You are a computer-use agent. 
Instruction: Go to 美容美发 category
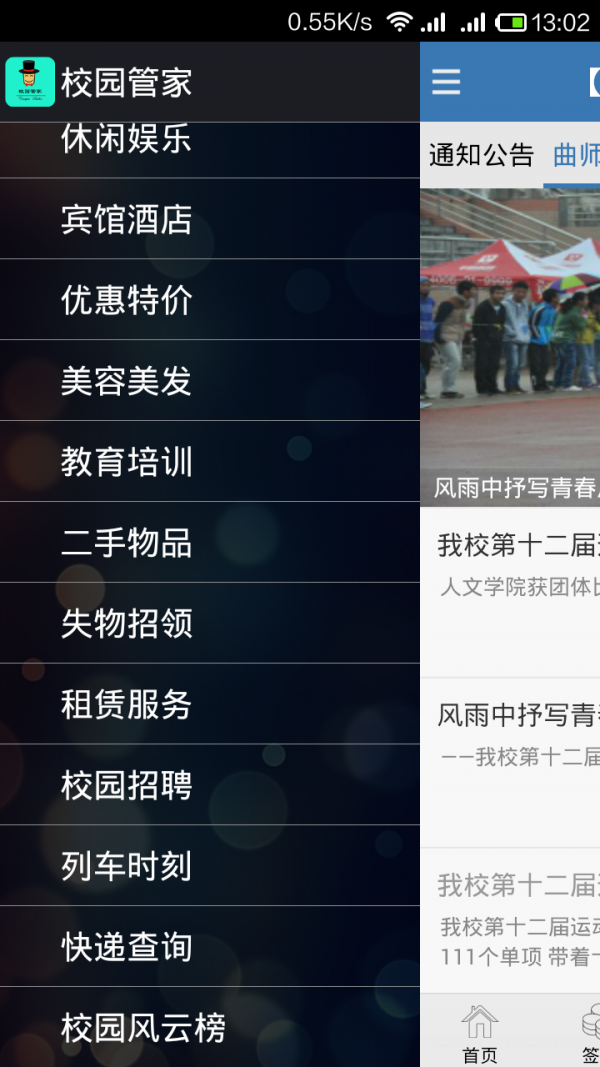(126, 381)
